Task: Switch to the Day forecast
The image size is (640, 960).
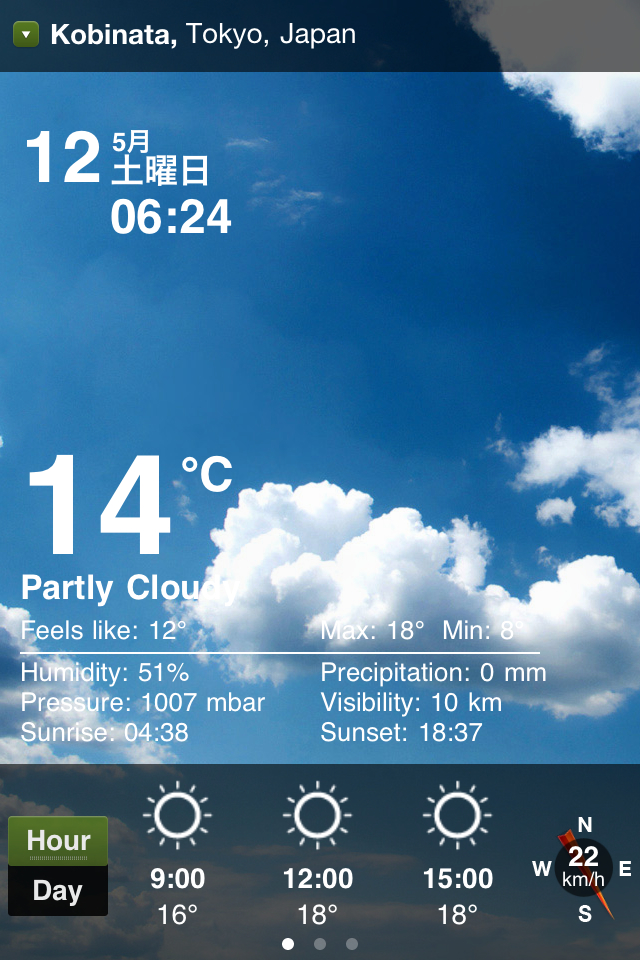Action: [58, 891]
